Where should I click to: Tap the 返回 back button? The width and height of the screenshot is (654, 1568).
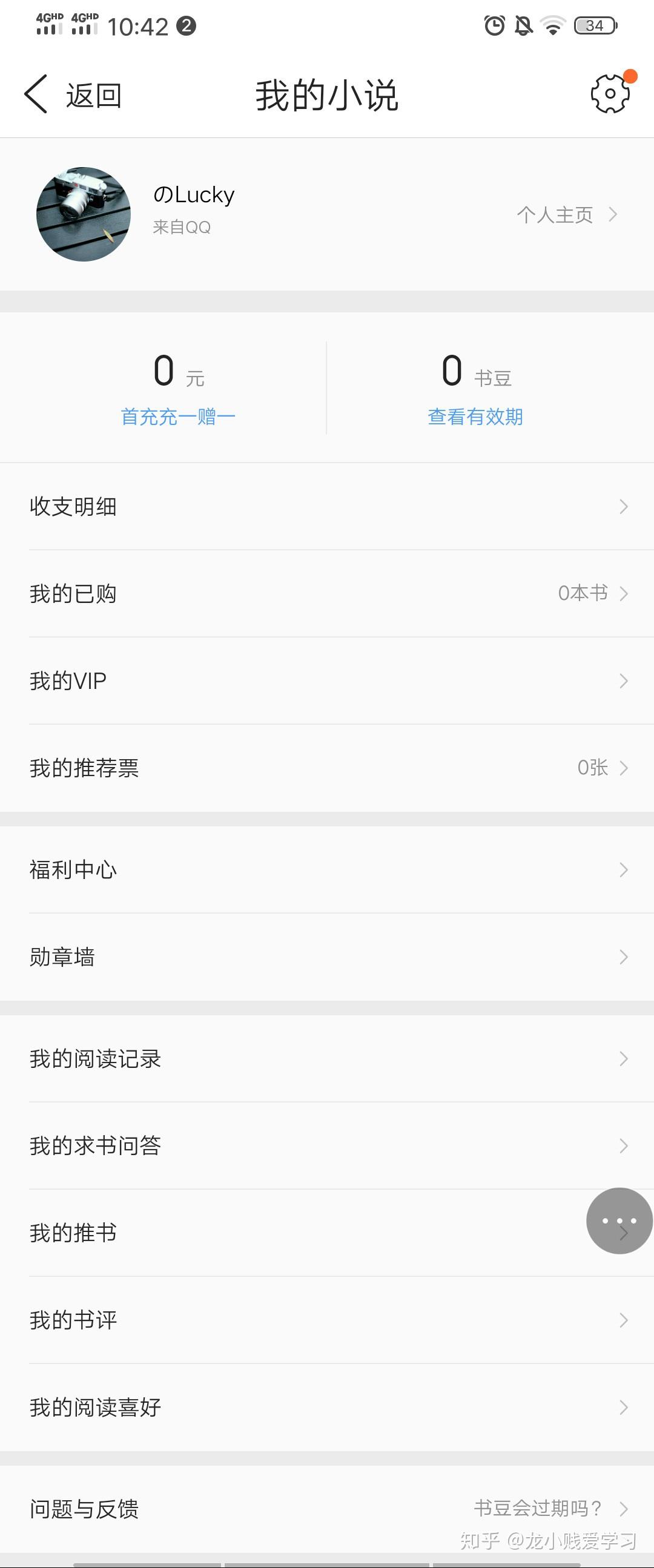[x=73, y=95]
